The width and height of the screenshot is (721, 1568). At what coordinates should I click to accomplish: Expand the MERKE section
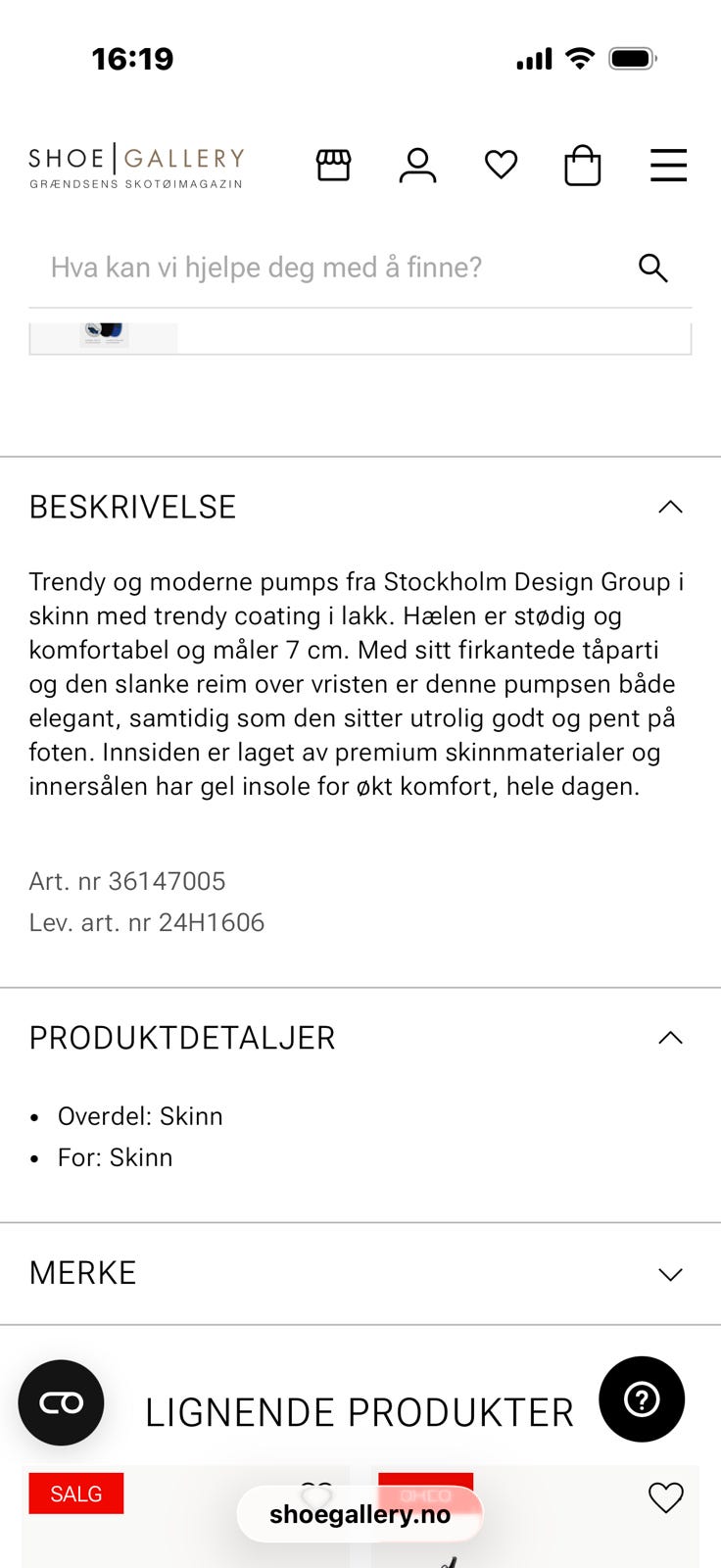tap(670, 1274)
